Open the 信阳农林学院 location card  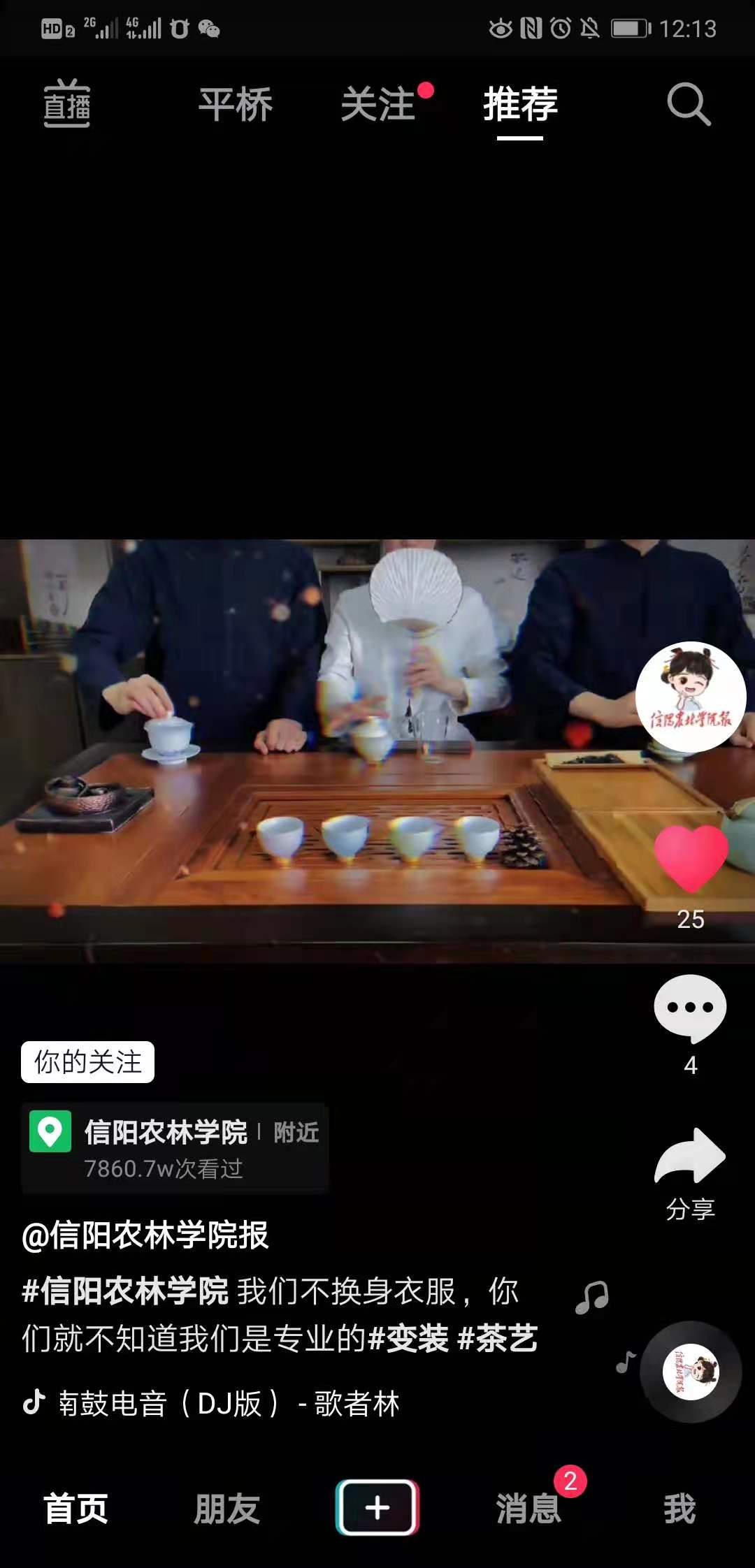click(x=175, y=1147)
